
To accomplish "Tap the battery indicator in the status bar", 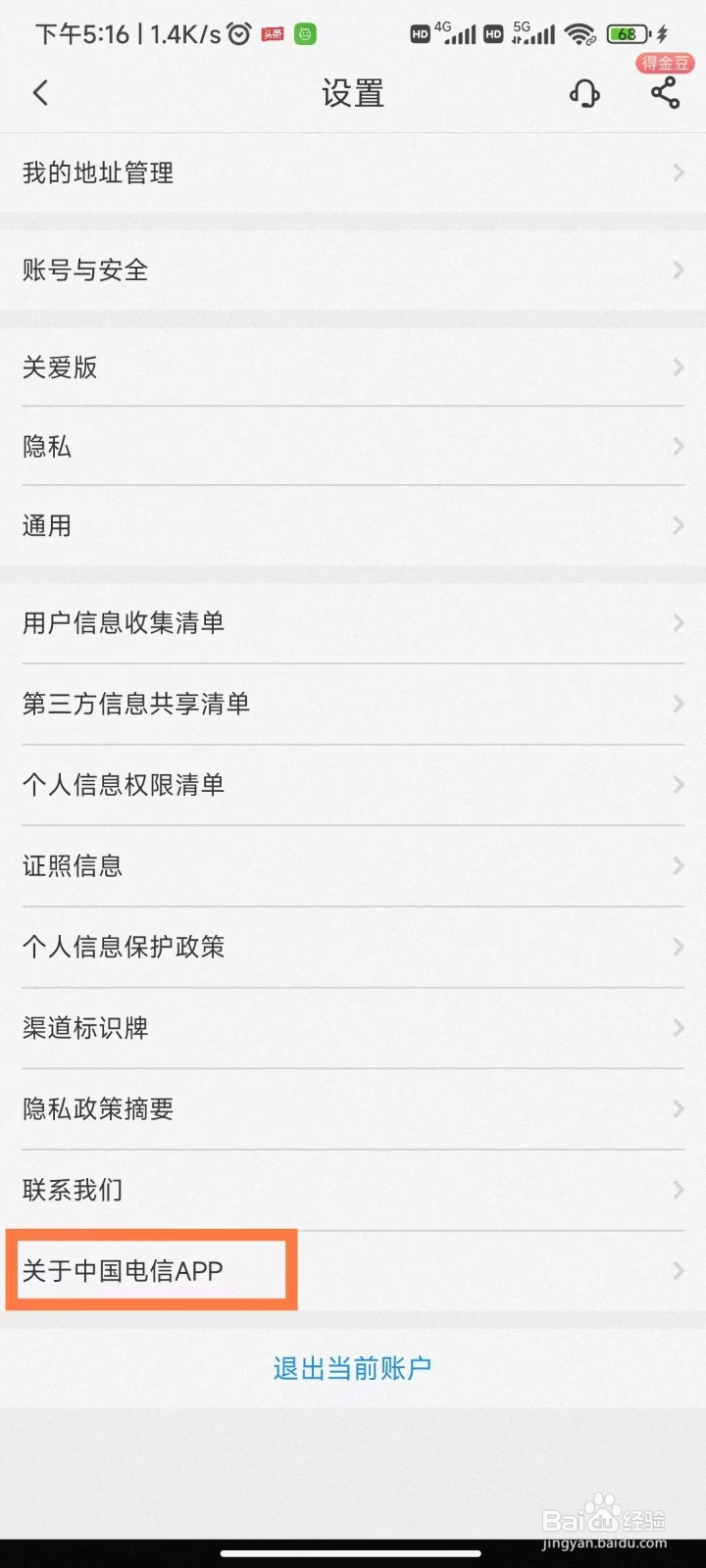I will [x=626, y=34].
